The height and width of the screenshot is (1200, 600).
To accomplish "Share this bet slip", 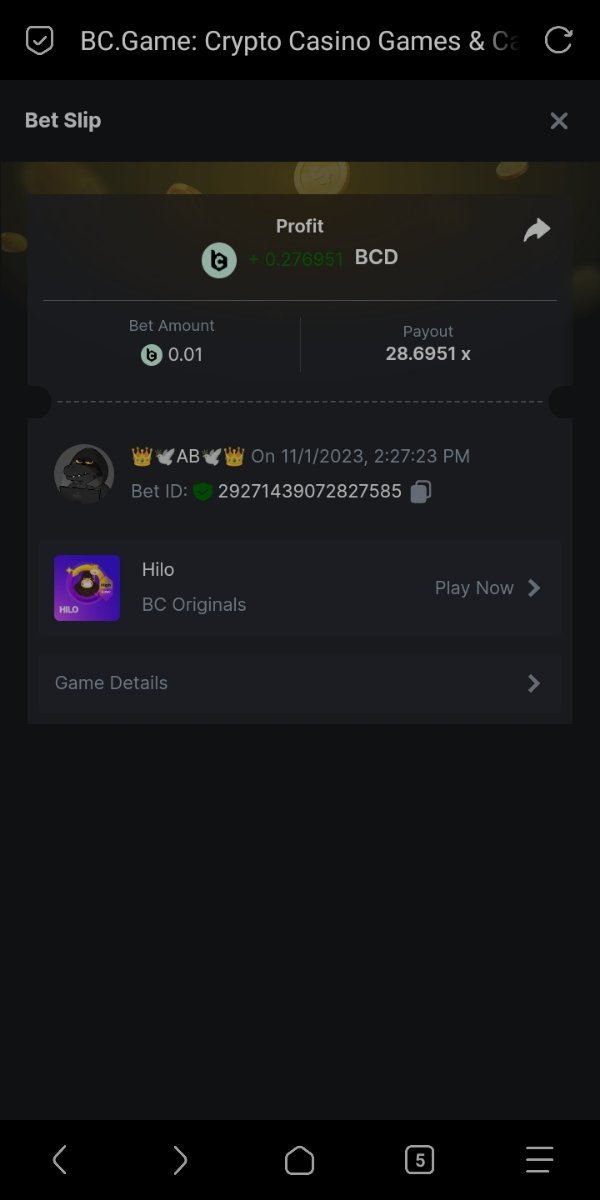I will tap(537, 231).
